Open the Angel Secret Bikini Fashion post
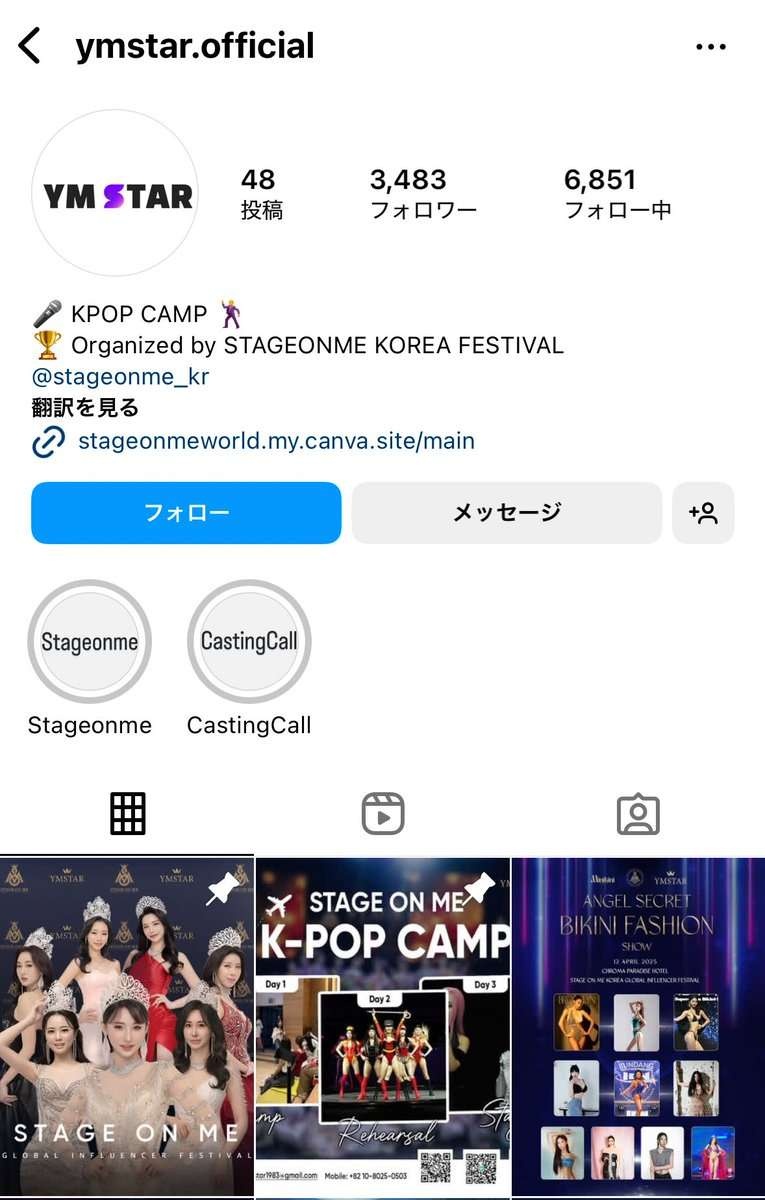The width and height of the screenshot is (765, 1200). (638, 1025)
